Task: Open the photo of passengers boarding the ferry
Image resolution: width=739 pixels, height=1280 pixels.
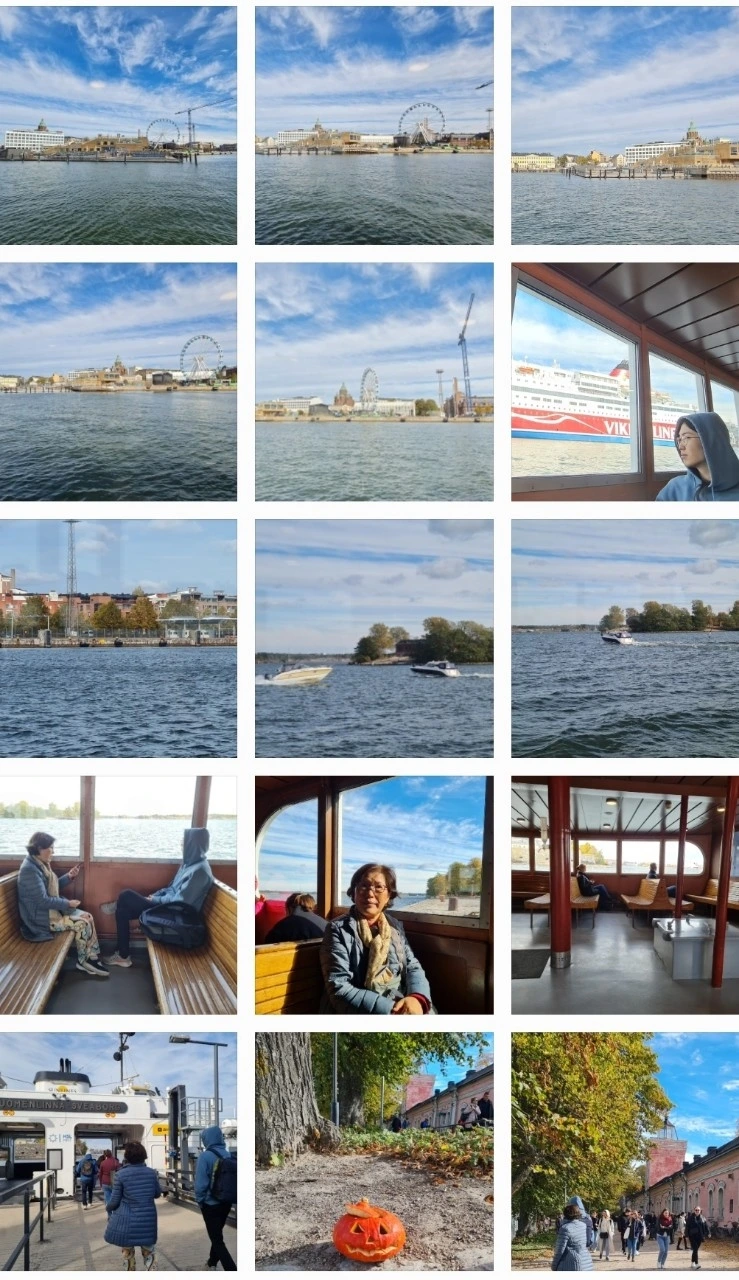Action: point(118,1151)
